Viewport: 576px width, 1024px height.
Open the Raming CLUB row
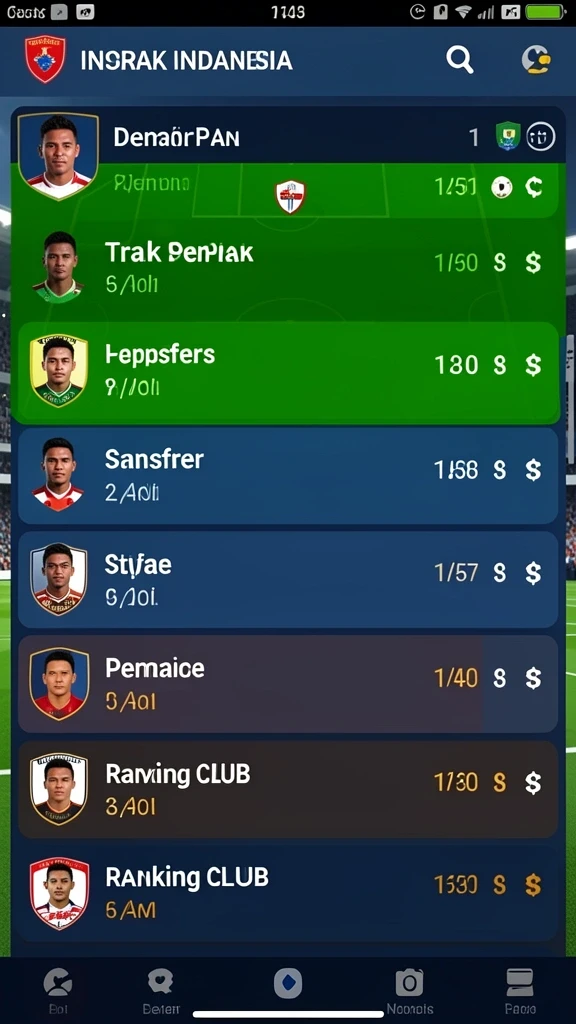pos(288,789)
